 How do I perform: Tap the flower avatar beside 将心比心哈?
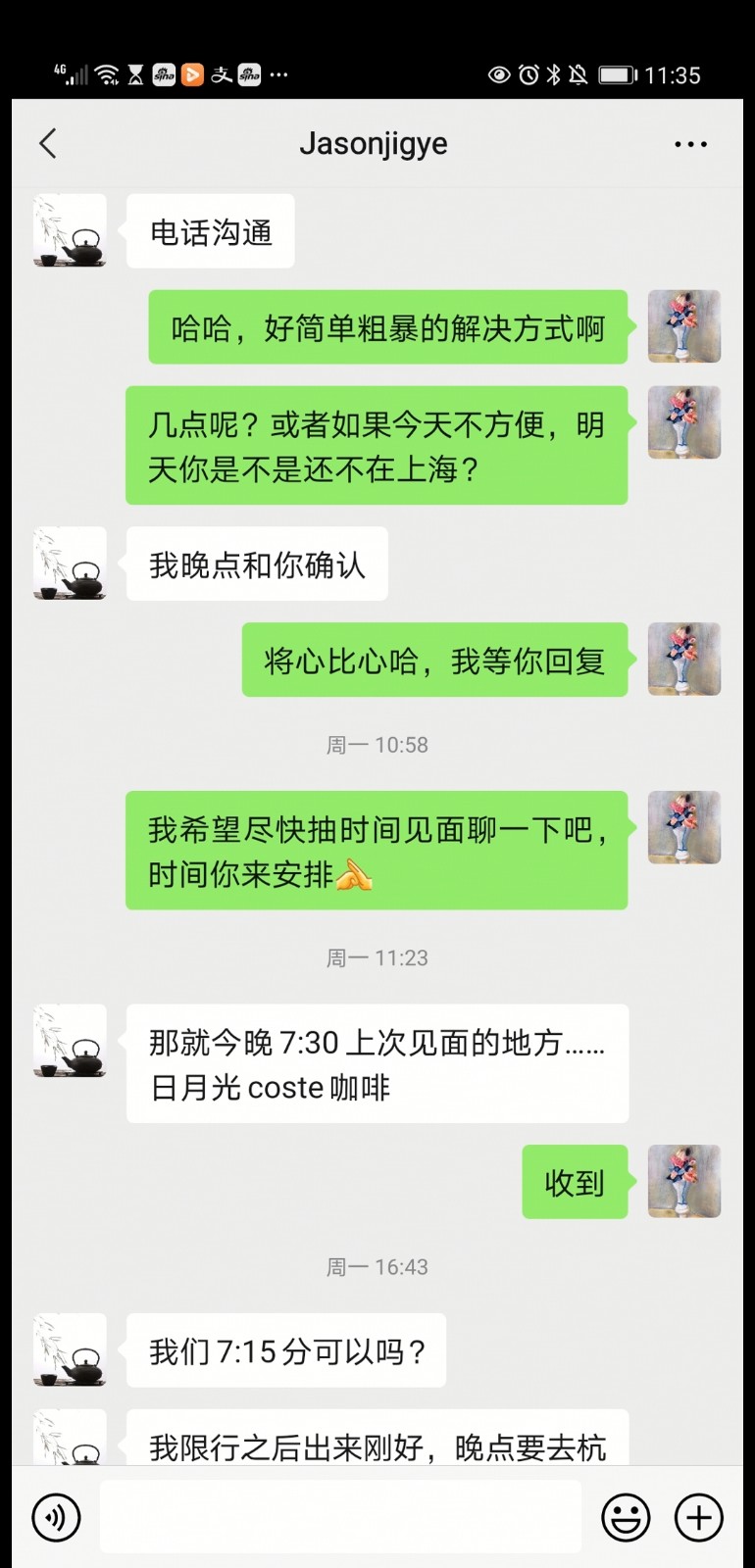coord(684,659)
